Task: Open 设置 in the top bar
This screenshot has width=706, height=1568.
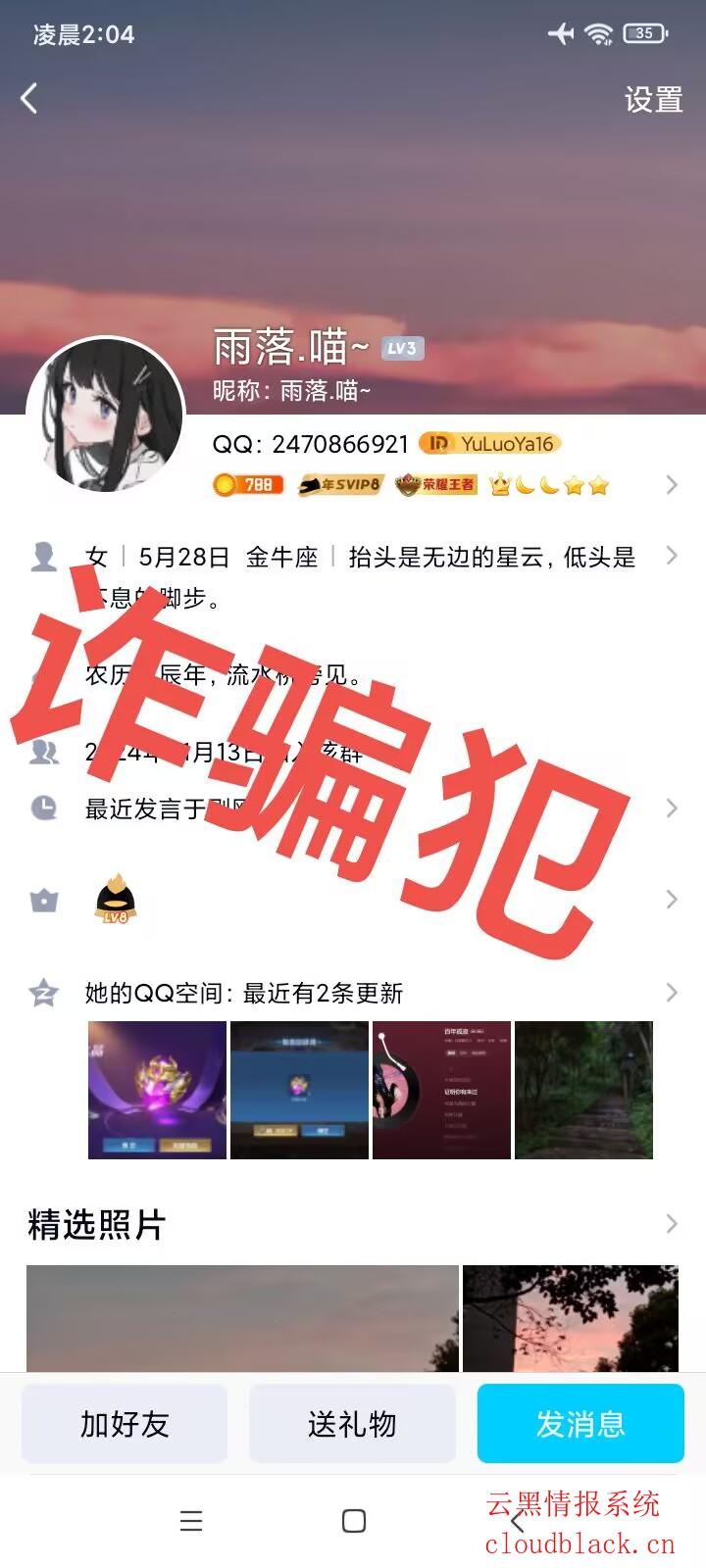Action: coord(653,99)
